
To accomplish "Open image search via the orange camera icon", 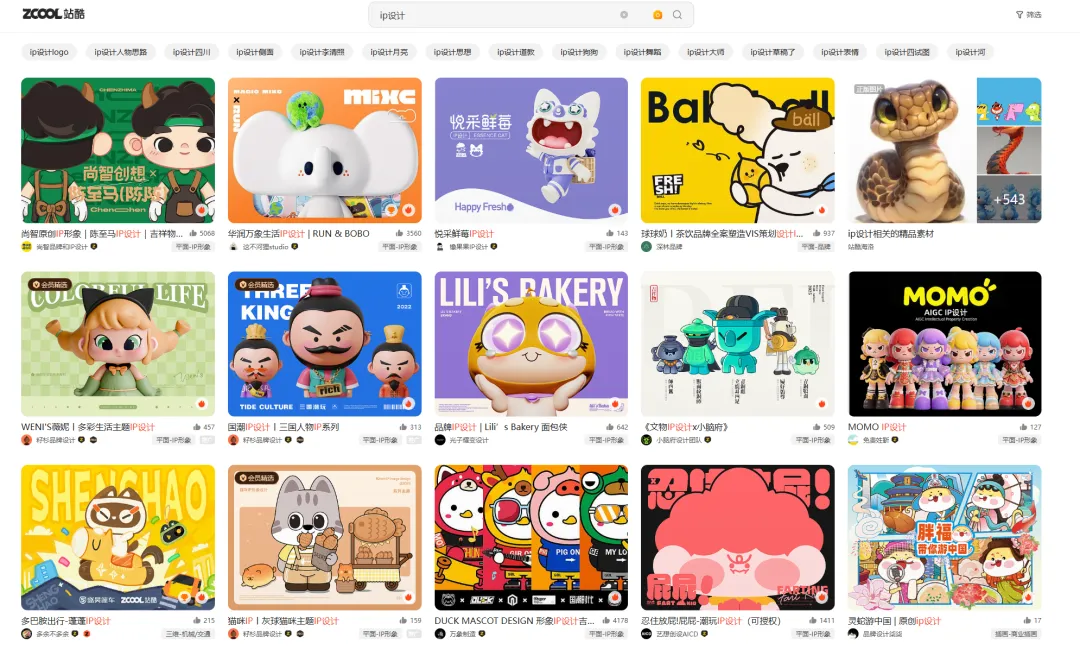I will coord(657,15).
